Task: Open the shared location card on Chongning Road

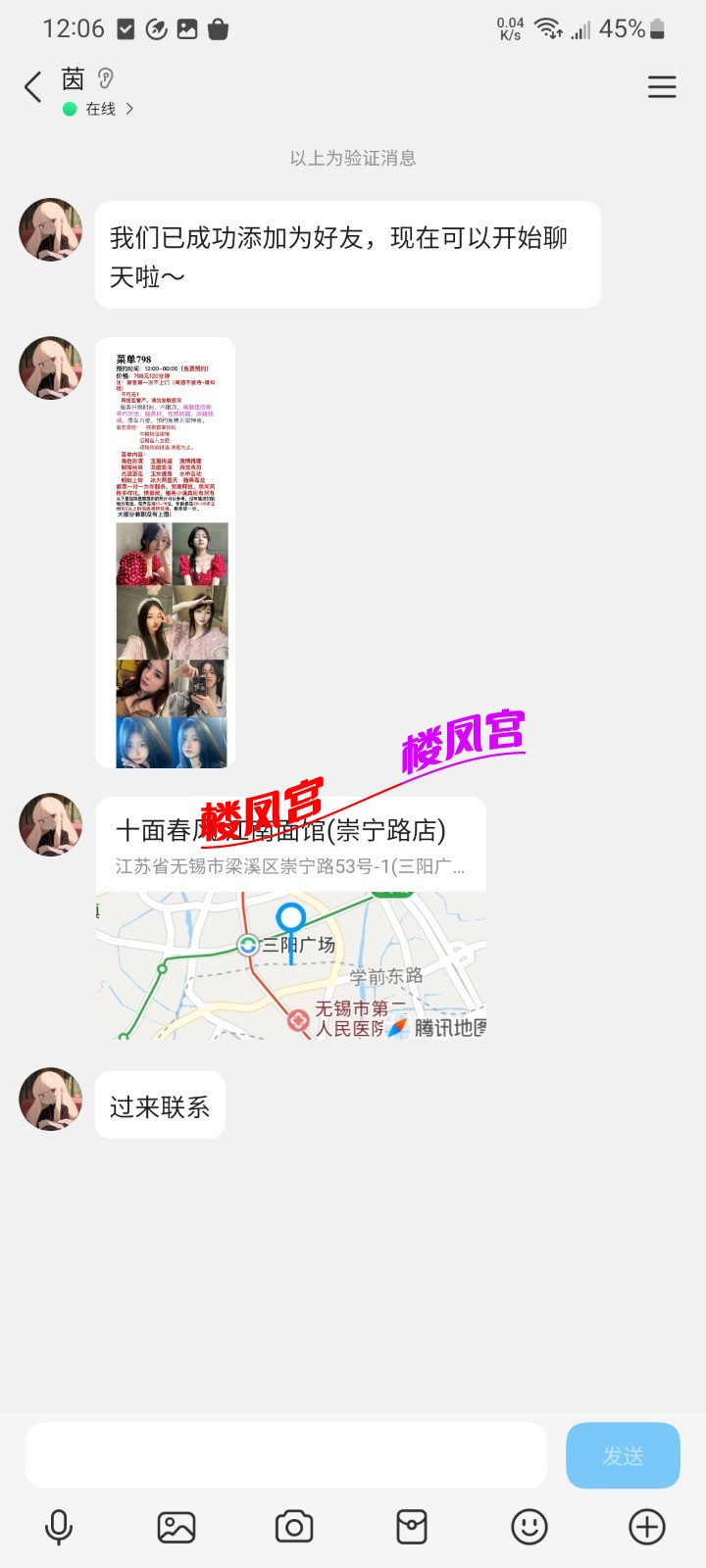Action: point(290,918)
